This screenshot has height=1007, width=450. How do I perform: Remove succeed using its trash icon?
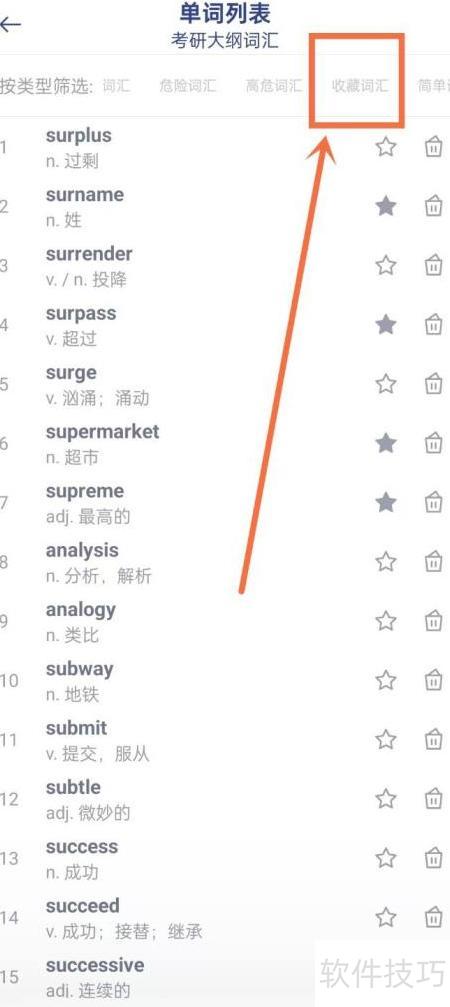click(434, 917)
